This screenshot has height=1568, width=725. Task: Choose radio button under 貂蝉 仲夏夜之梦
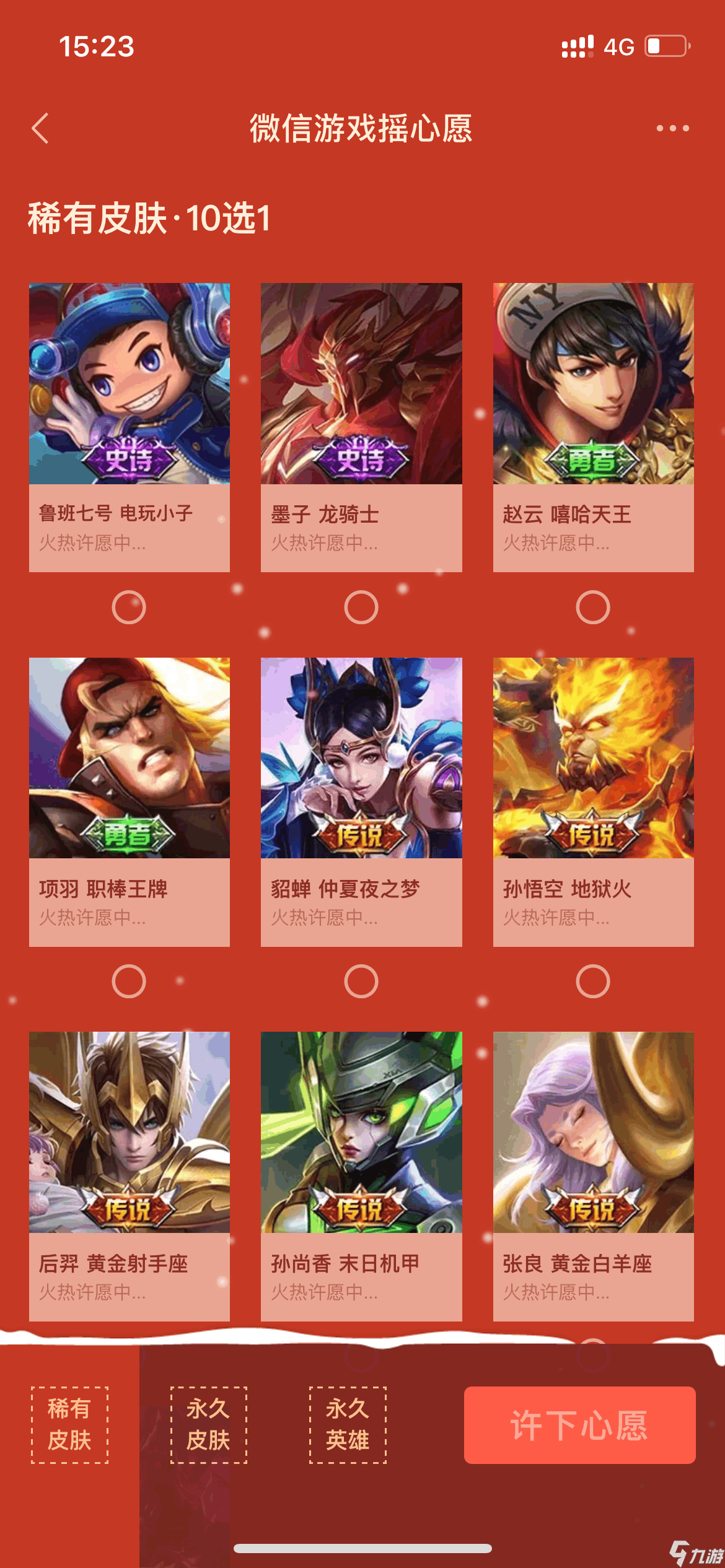[x=361, y=982]
